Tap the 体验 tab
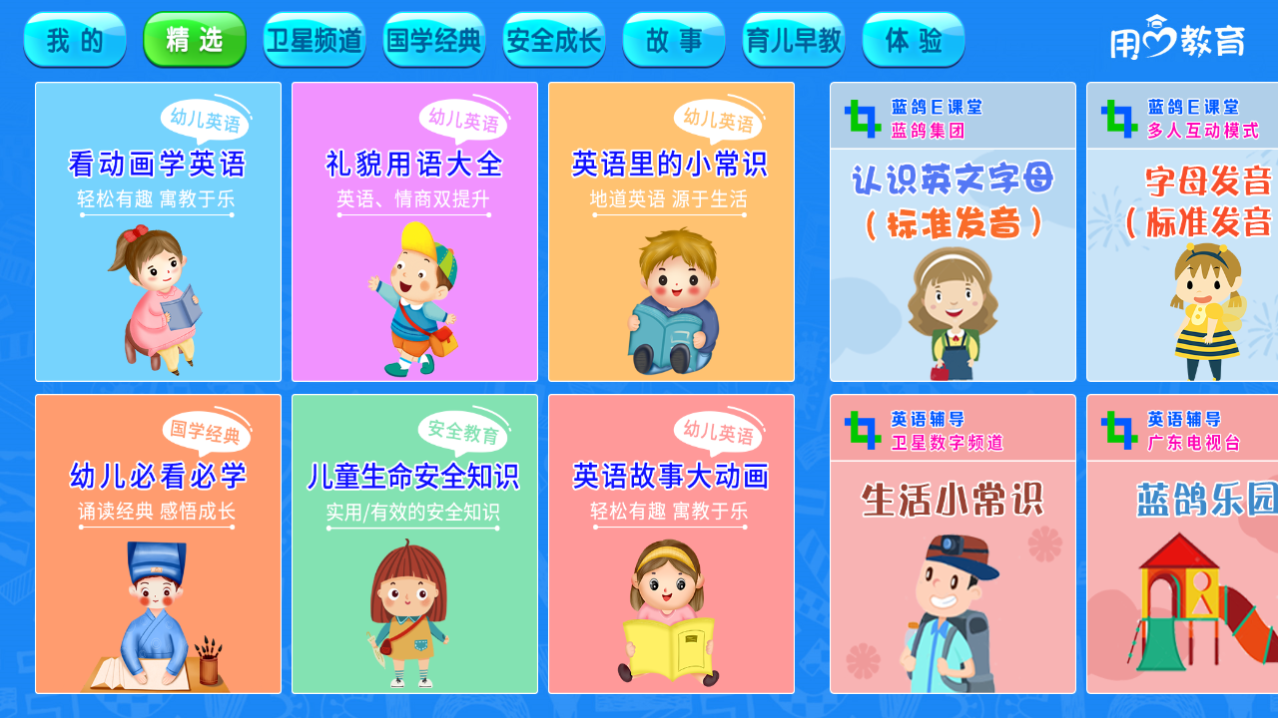Image resolution: width=1278 pixels, height=718 pixels. (913, 40)
